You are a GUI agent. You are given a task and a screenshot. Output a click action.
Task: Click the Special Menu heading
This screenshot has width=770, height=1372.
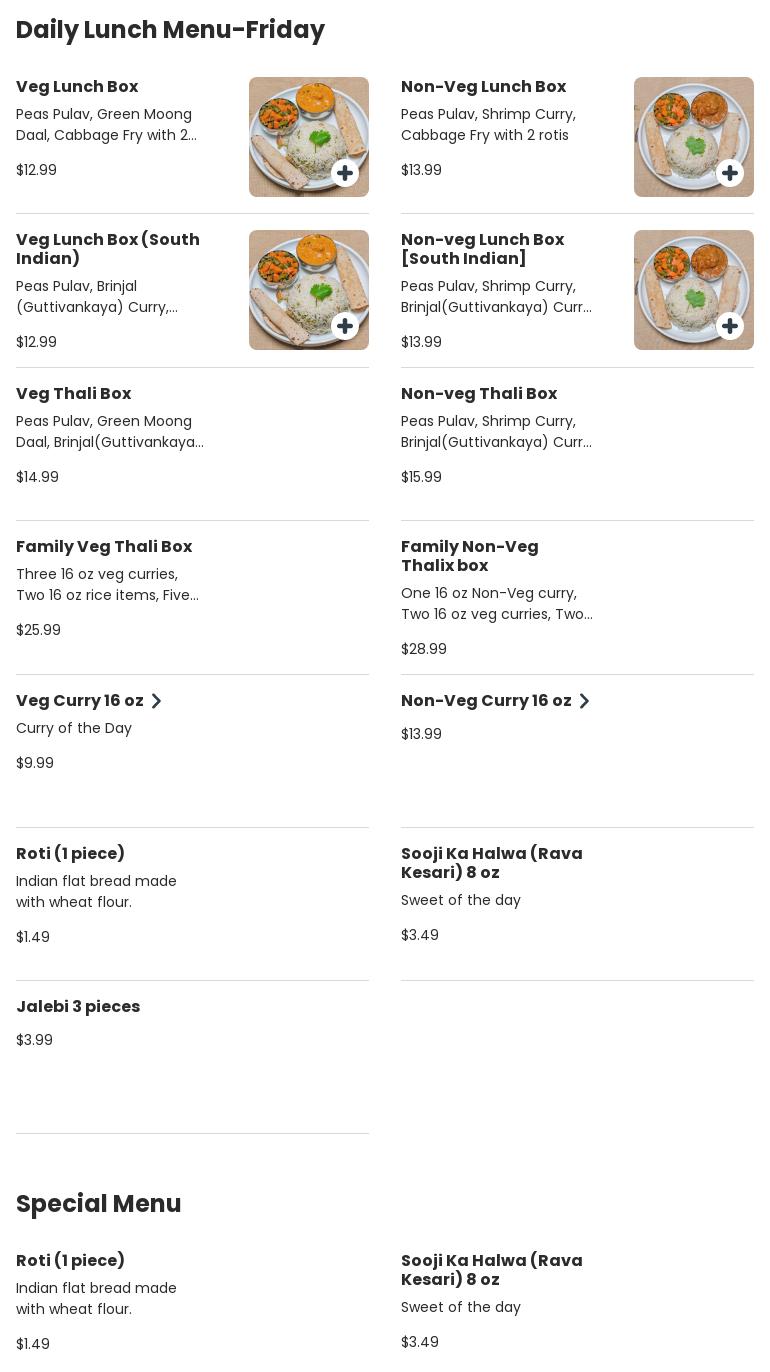click(98, 1204)
